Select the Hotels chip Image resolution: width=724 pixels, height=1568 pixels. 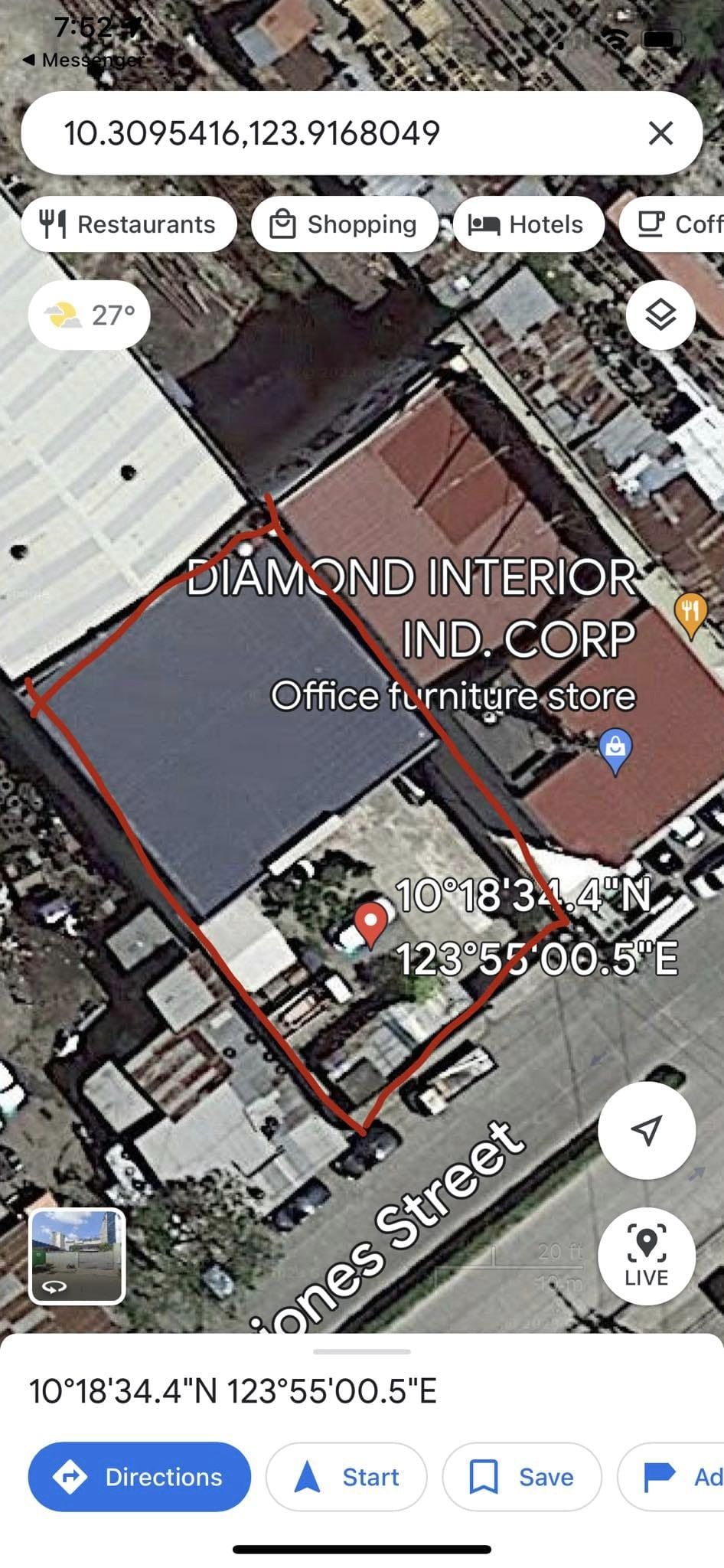pos(528,224)
